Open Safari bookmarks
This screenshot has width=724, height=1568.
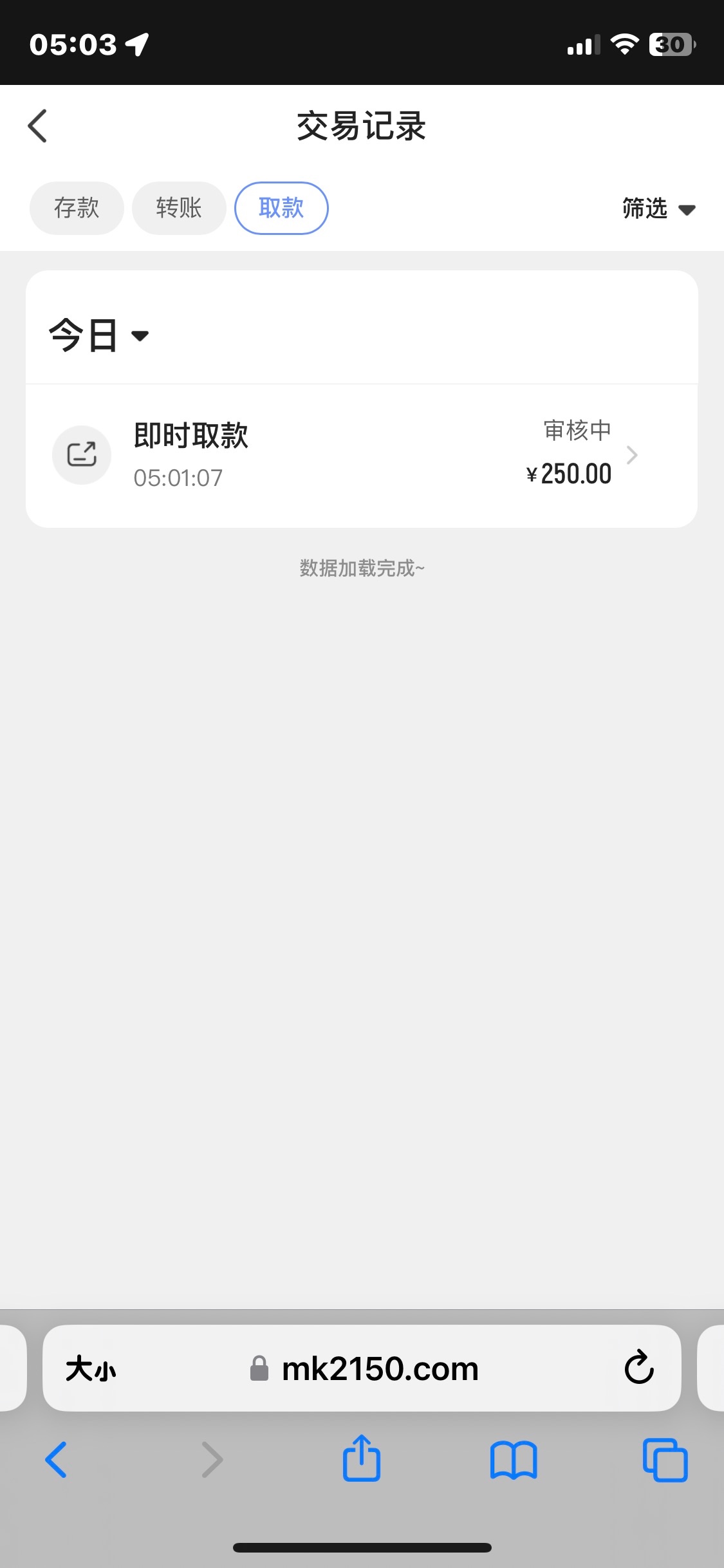point(513,1460)
